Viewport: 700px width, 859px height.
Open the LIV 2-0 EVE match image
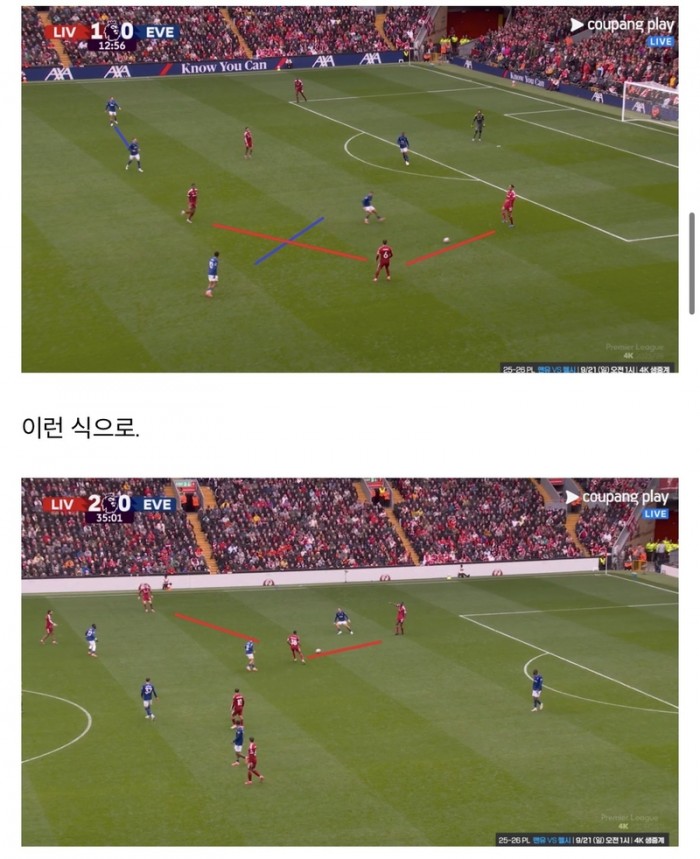pos(349,661)
